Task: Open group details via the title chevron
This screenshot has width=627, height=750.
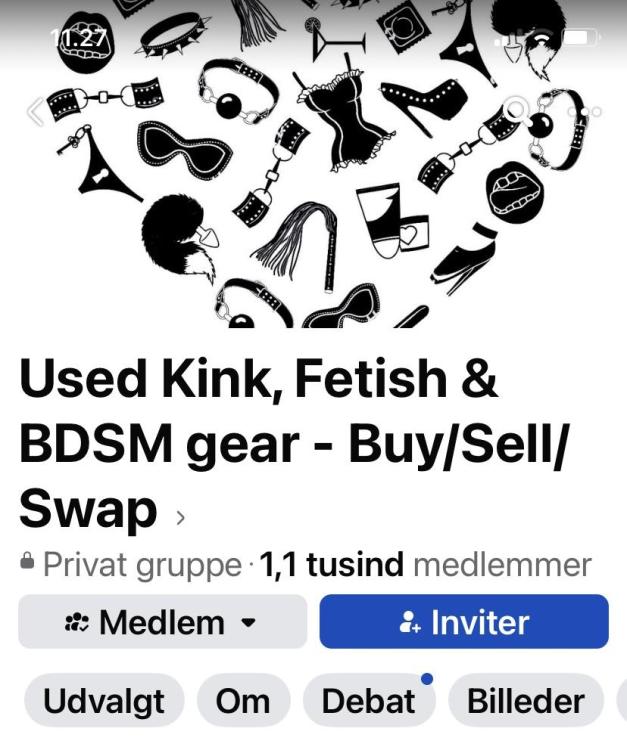Action: [181, 518]
